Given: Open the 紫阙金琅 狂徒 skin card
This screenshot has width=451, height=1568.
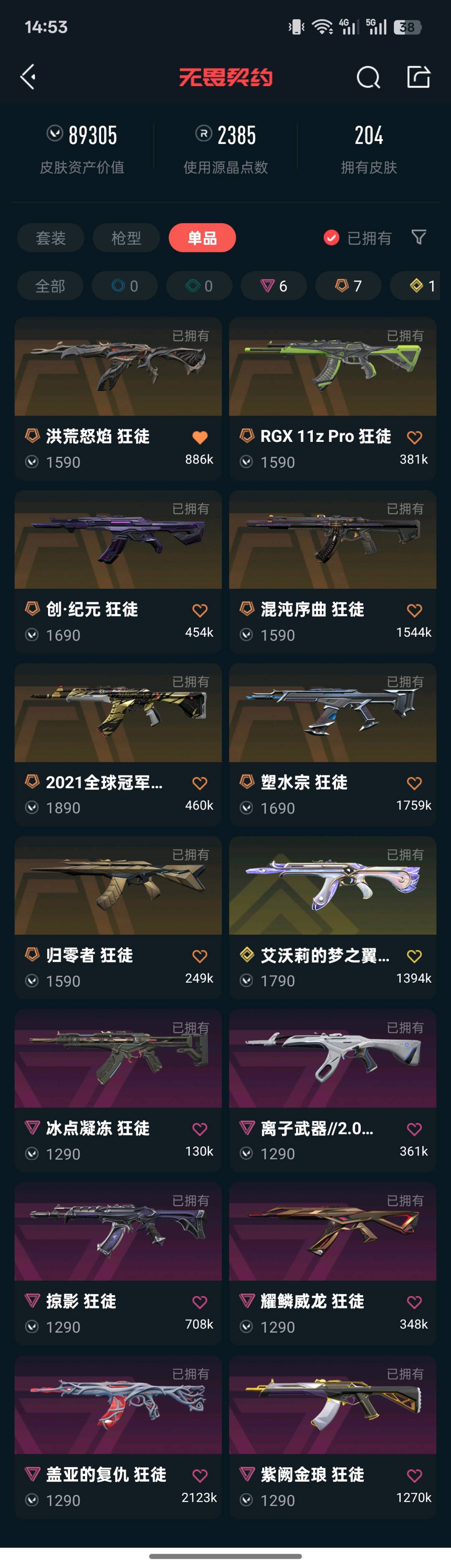Looking at the screenshot, I should point(333,1405).
